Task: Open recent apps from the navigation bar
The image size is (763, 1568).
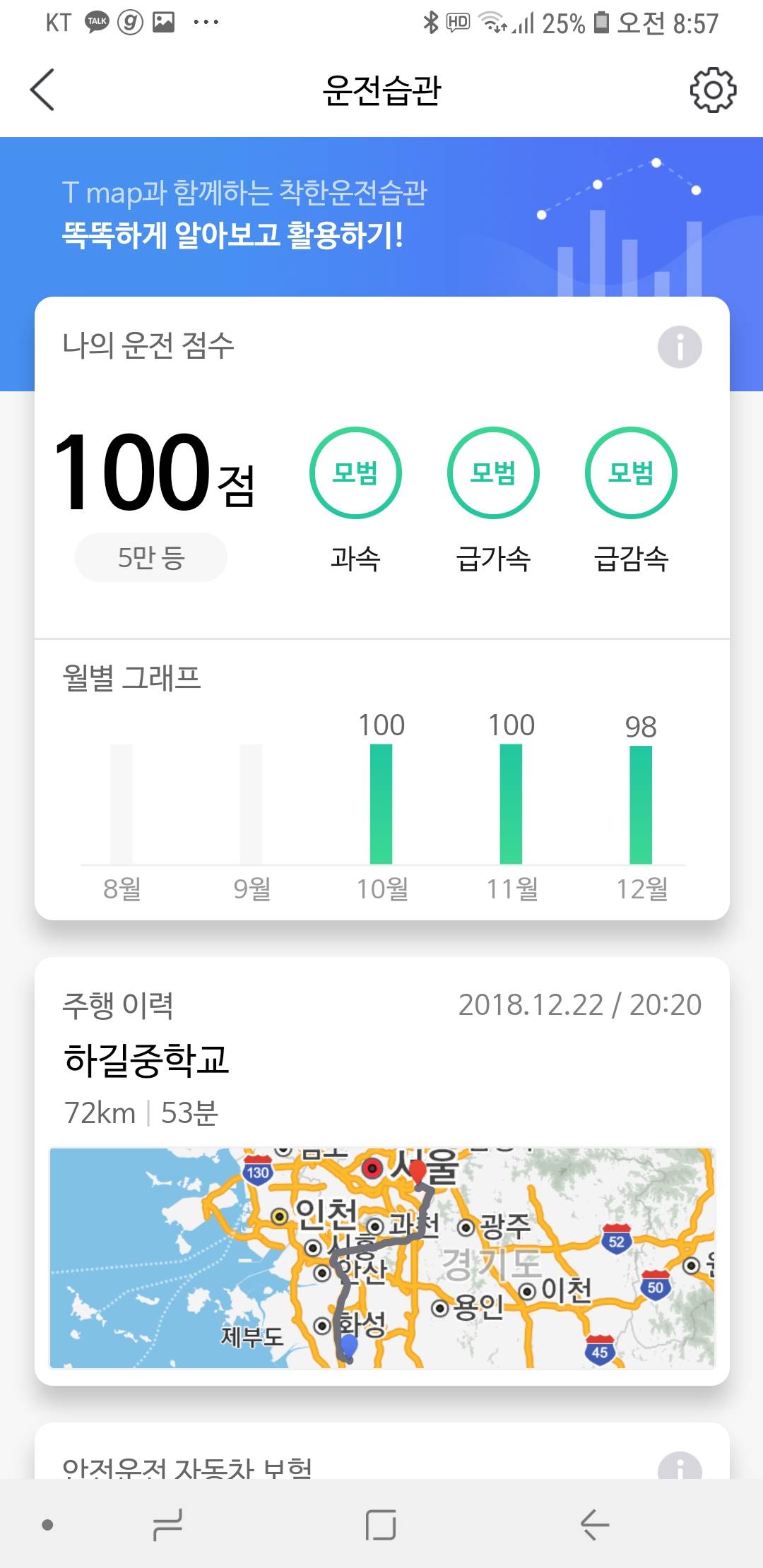Action: pos(168,1524)
